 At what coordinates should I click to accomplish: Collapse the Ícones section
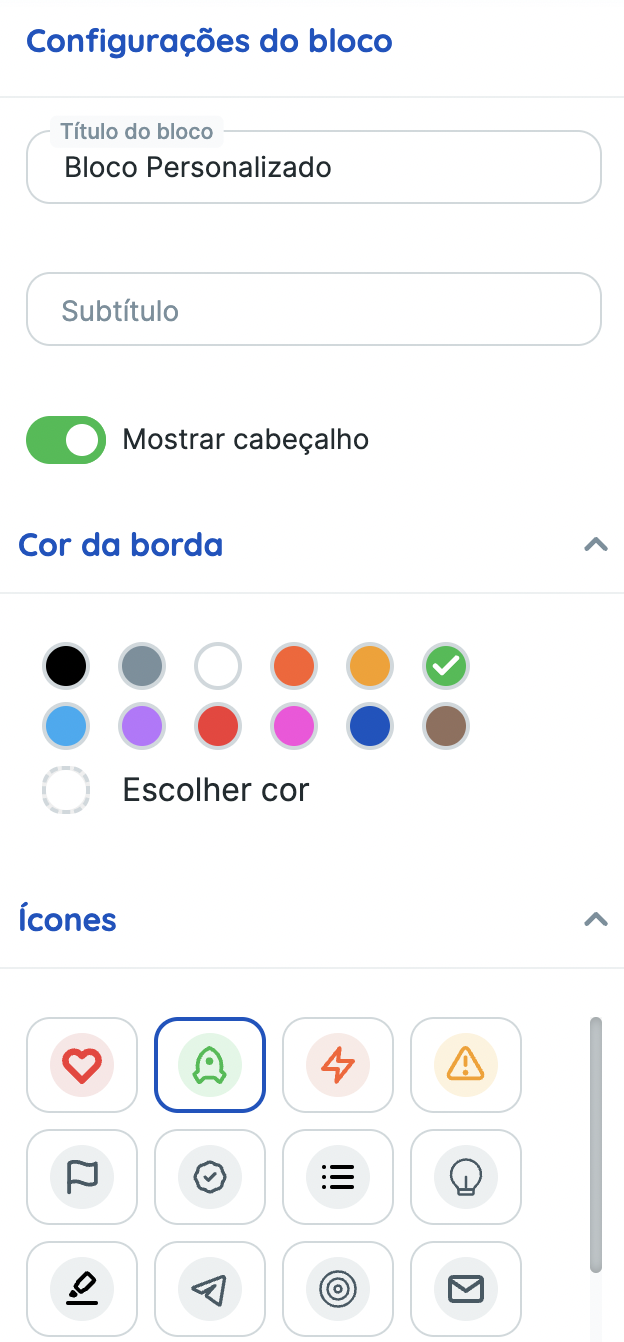tap(596, 920)
